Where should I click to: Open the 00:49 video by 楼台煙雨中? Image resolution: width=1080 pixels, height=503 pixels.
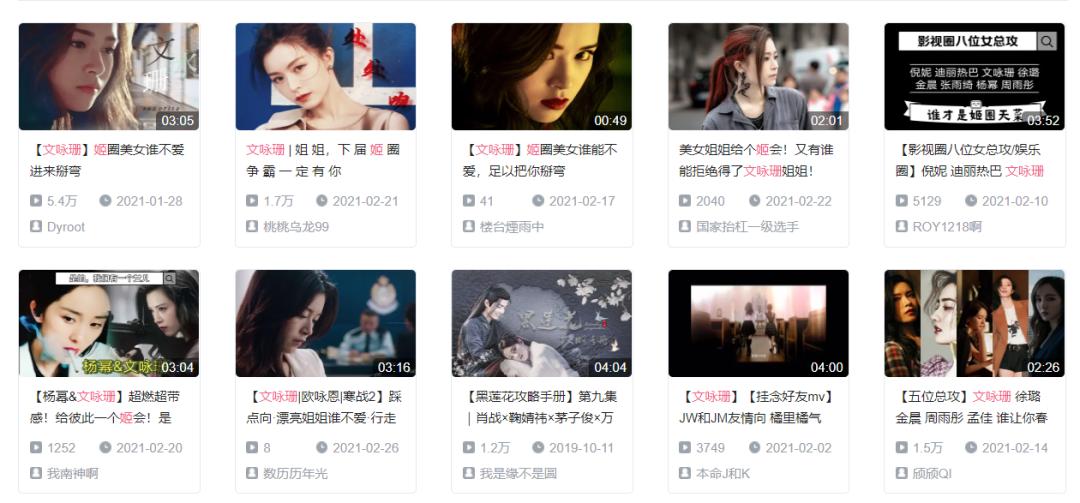[541, 77]
